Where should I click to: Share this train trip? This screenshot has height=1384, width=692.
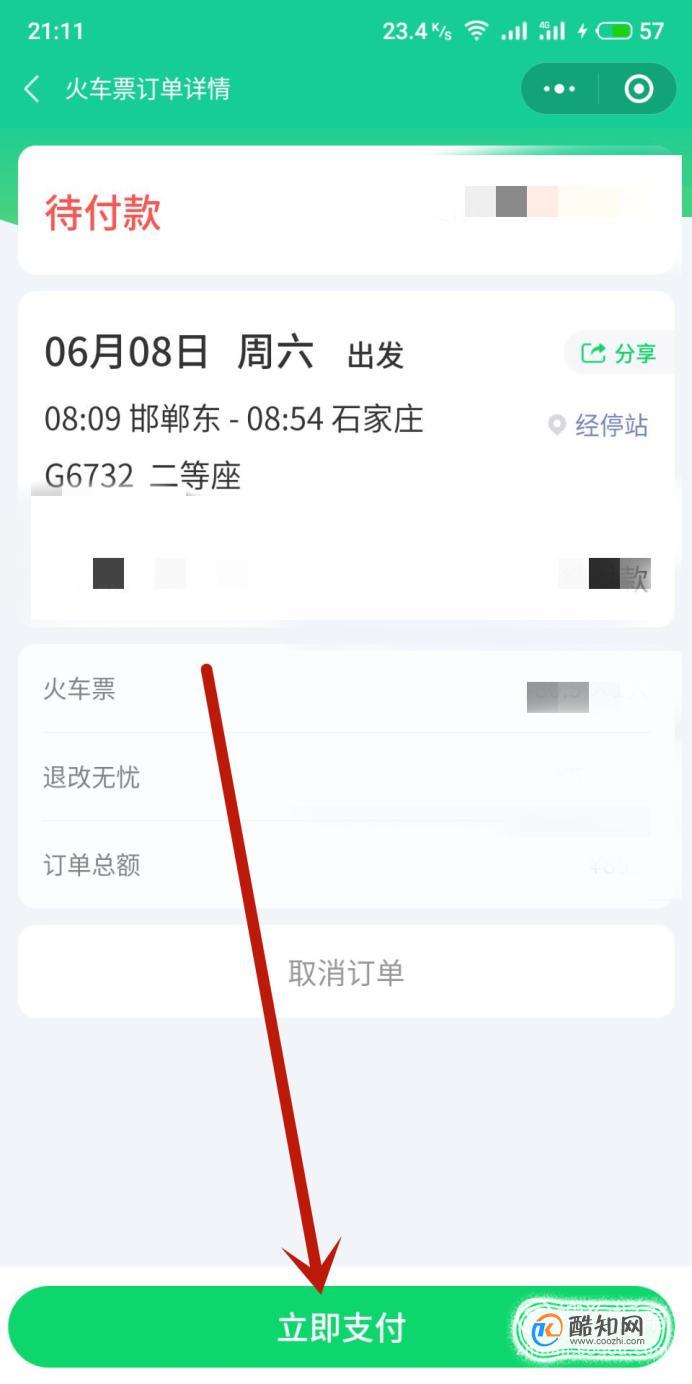tap(618, 353)
